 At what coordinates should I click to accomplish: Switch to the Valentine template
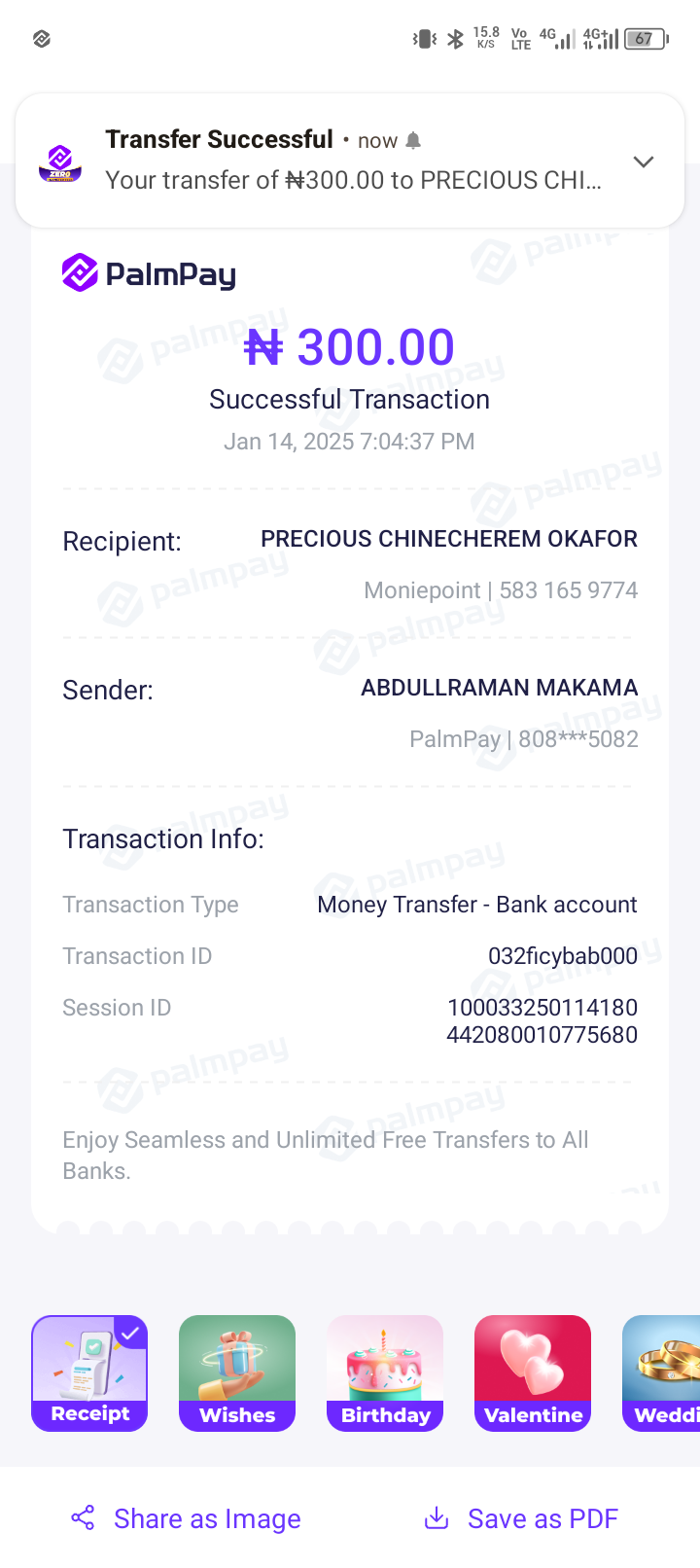533,1372
